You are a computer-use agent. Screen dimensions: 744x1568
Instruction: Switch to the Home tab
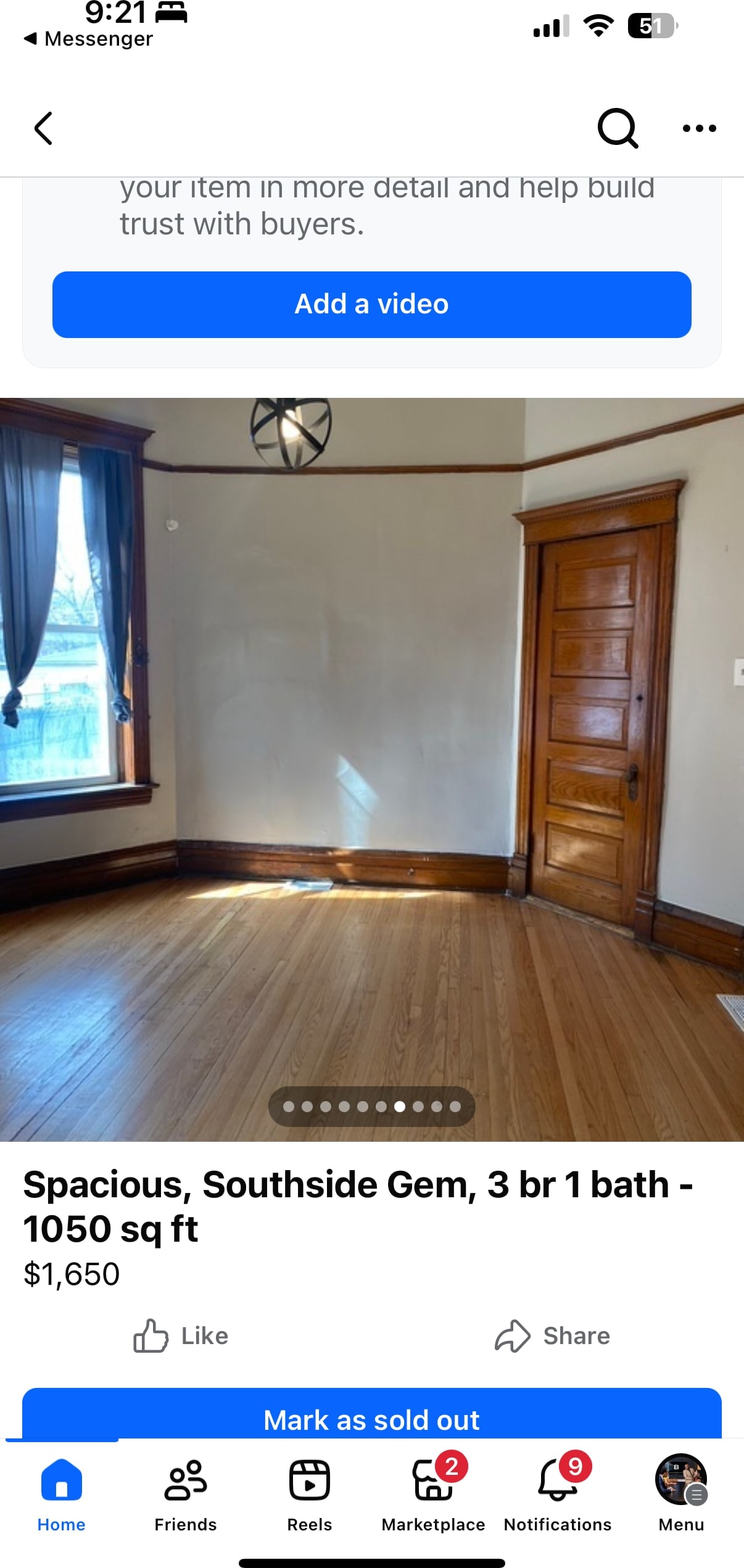tap(61, 1495)
